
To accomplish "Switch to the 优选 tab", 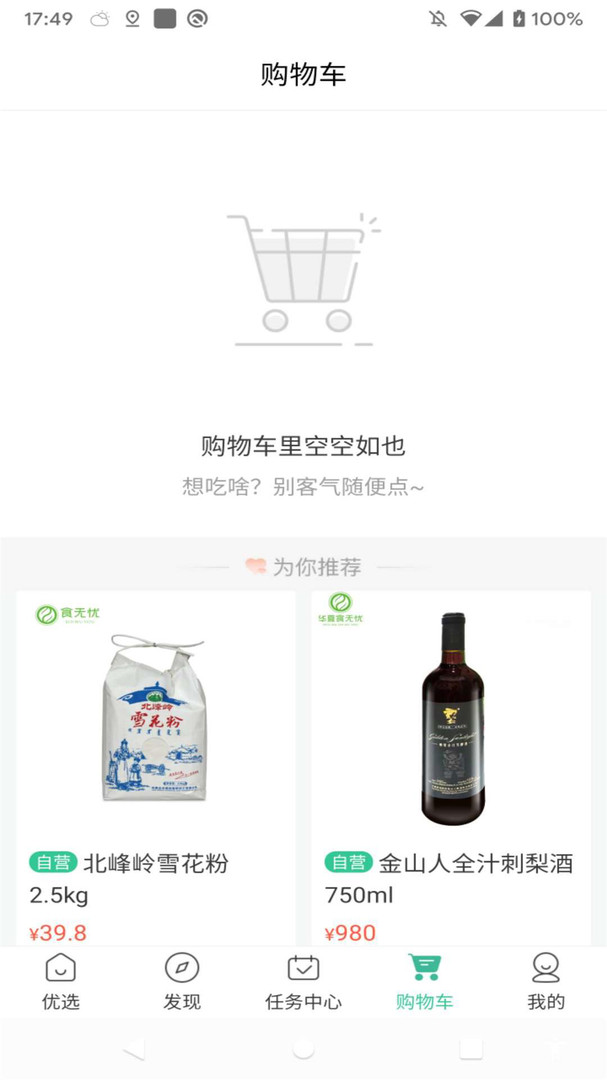I will tap(61, 981).
